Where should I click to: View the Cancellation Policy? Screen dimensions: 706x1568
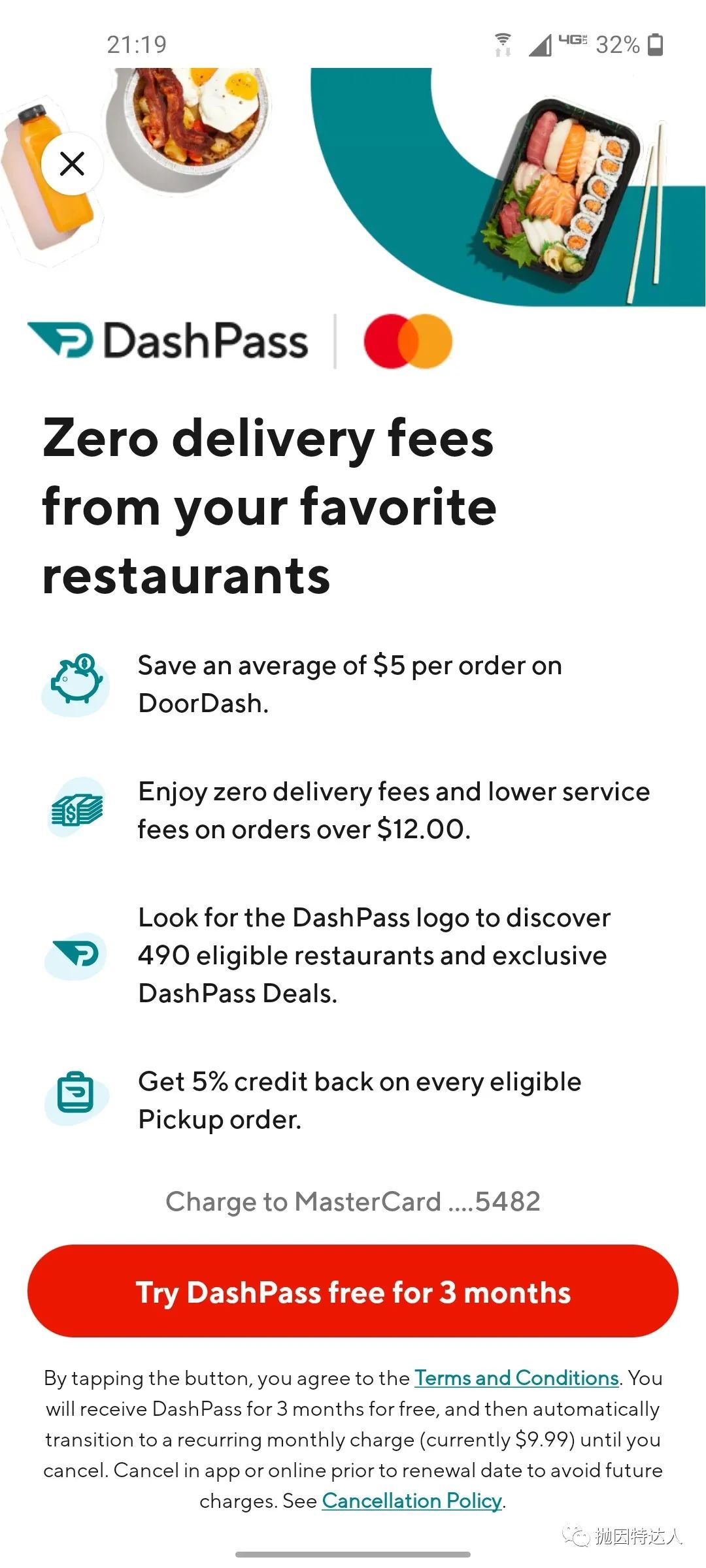pyautogui.click(x=412, y=1501)
